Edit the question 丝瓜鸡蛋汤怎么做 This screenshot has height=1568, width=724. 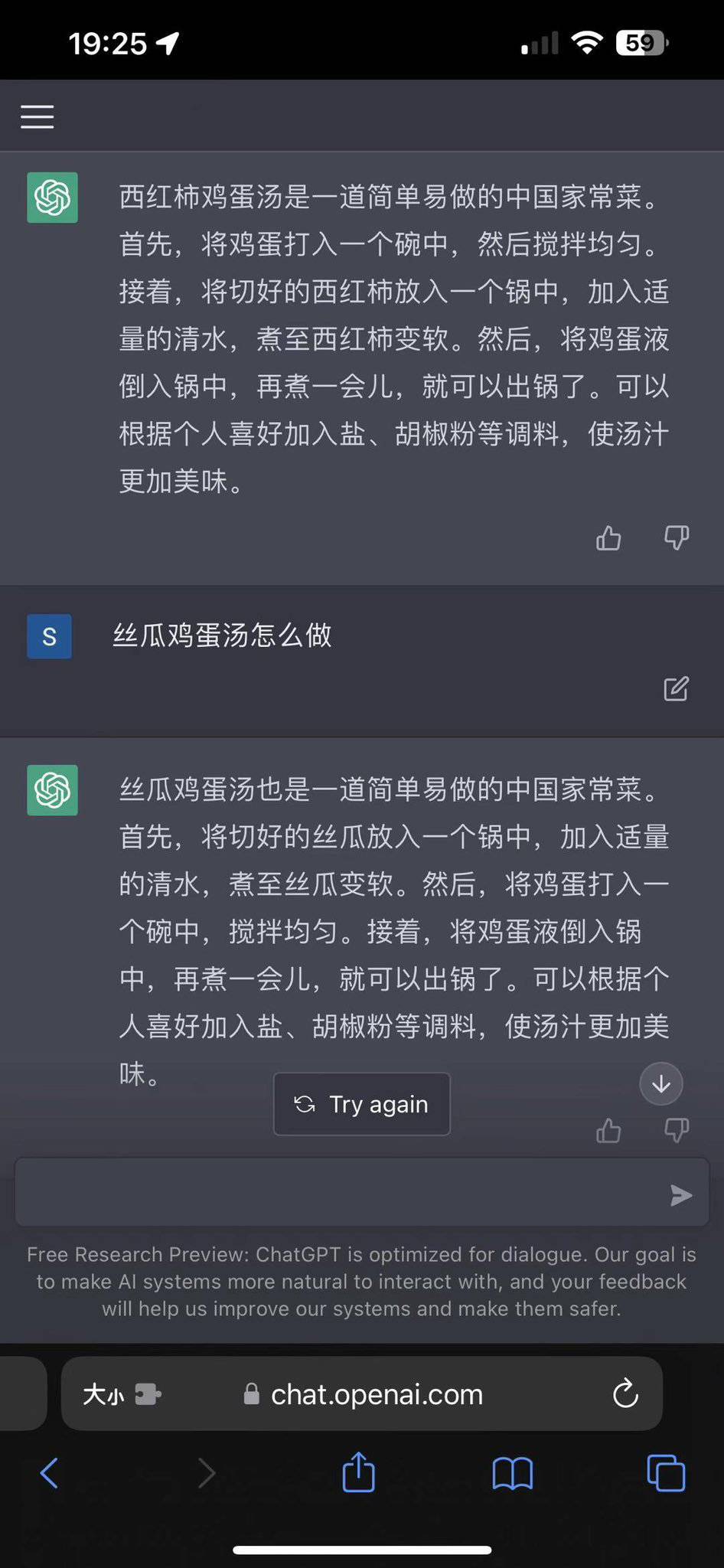pos(676,689)
